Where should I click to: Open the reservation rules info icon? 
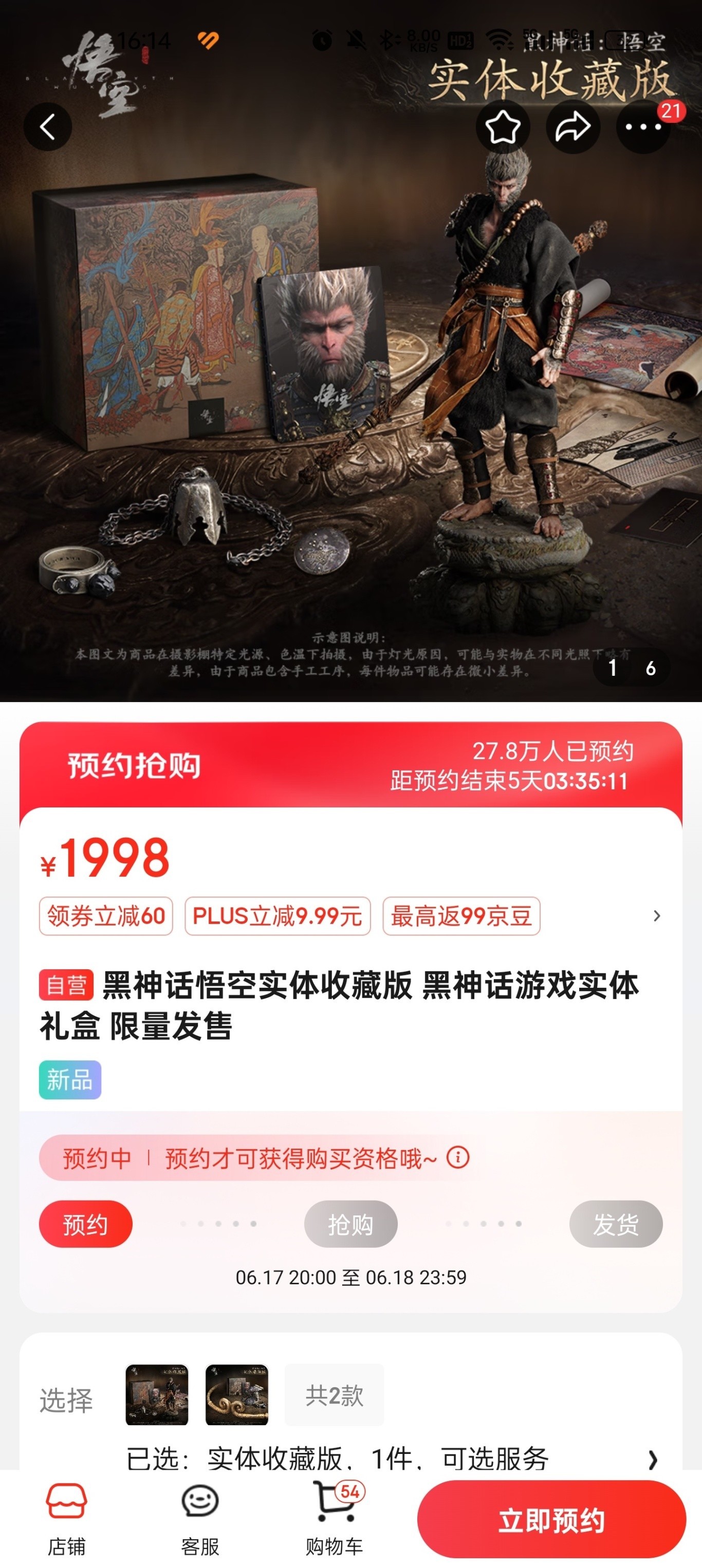pyautogui.click(x=458, y=1157)
